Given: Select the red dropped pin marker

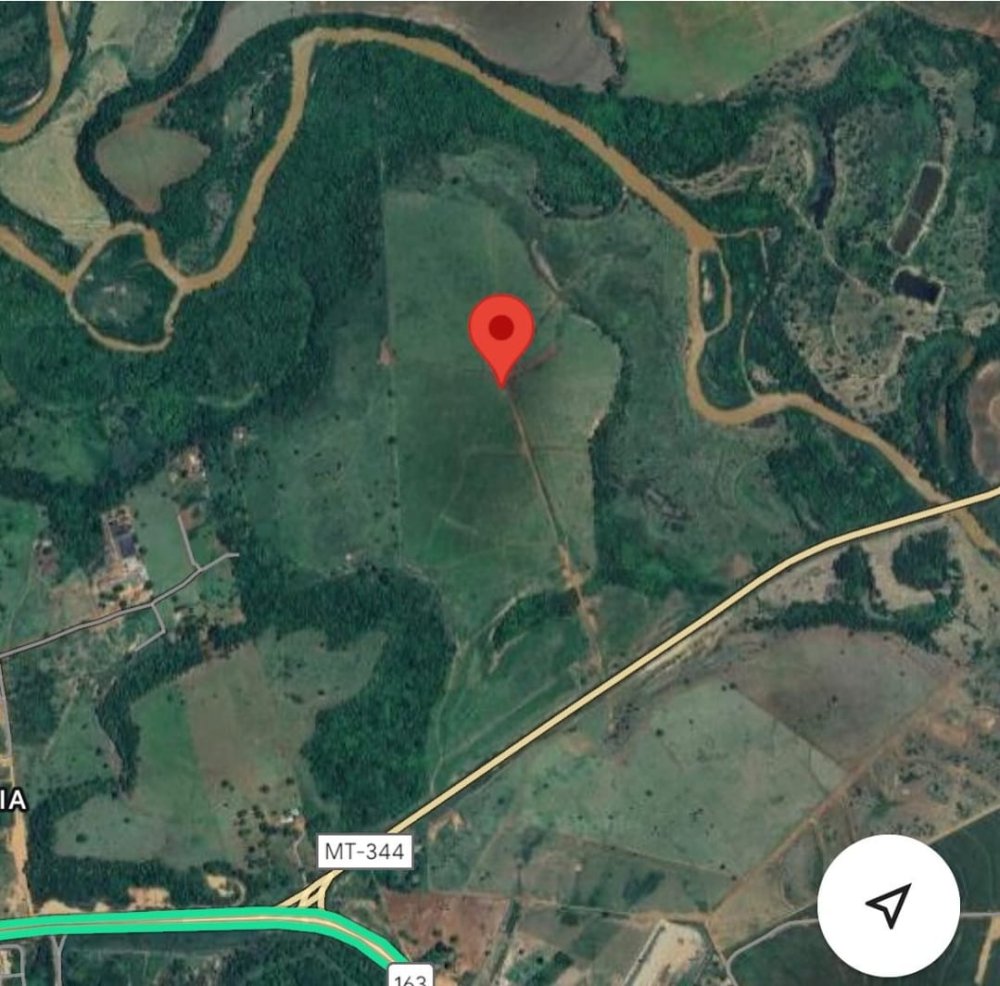Looking at the screenshot, I should coord(502,334).
